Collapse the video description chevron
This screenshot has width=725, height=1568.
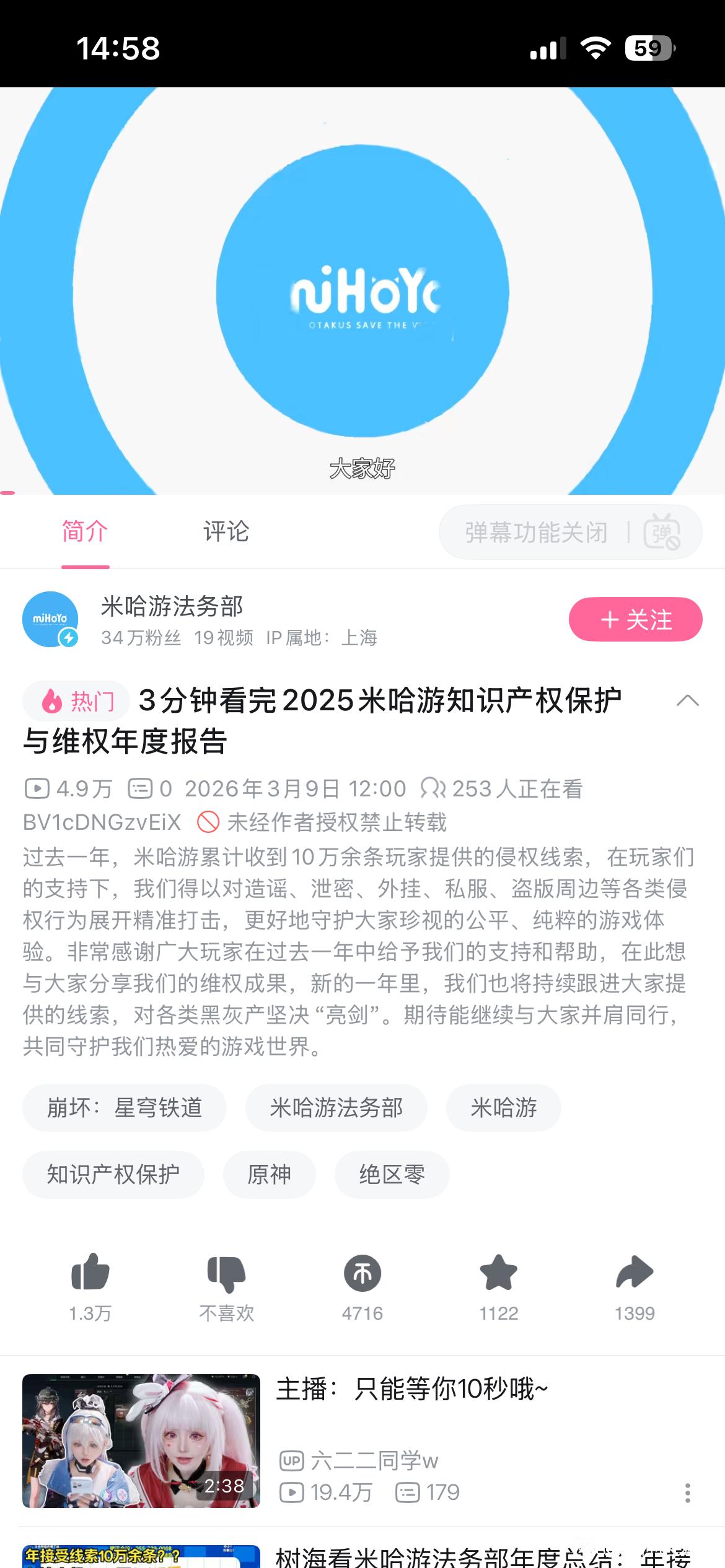click(687, 701)
